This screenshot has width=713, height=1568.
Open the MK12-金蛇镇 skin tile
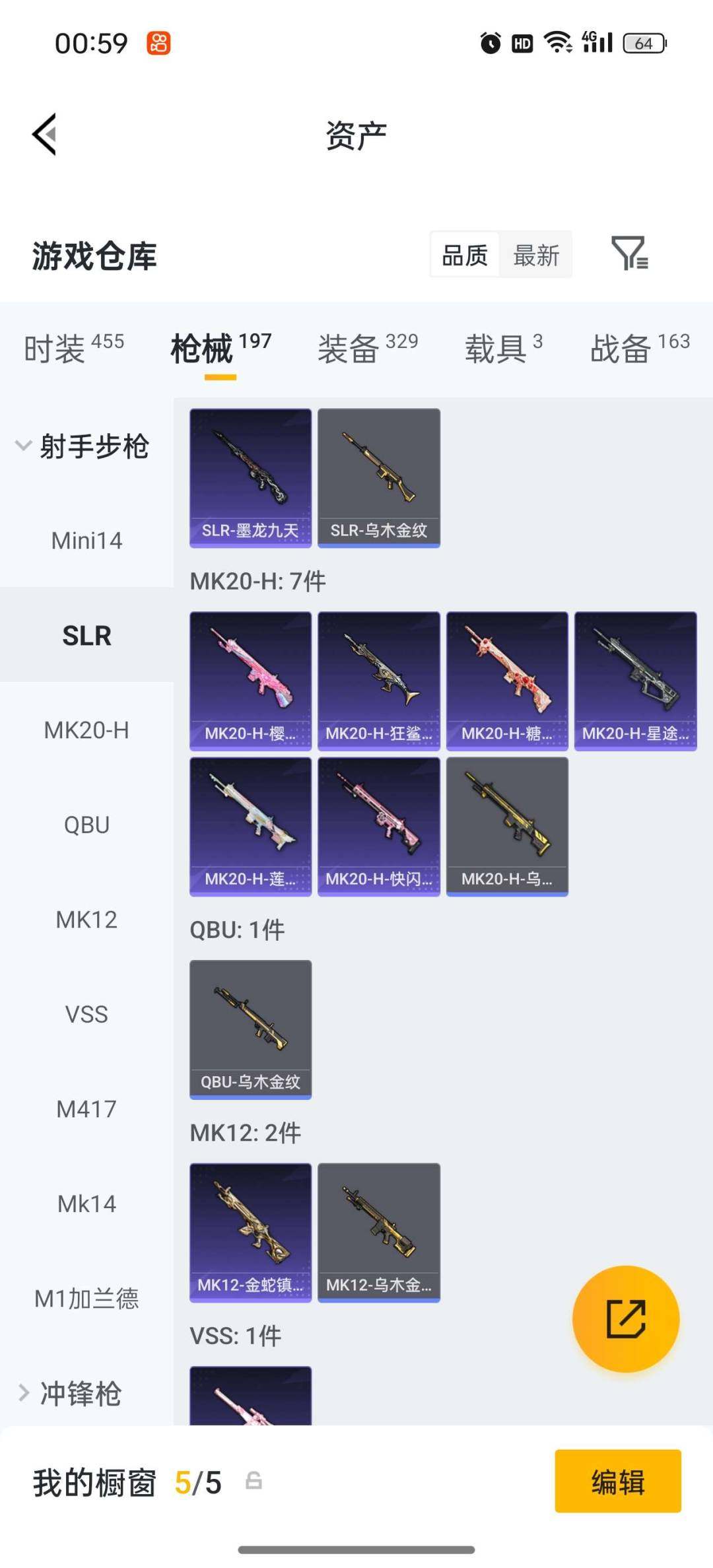coord(250,1232)
